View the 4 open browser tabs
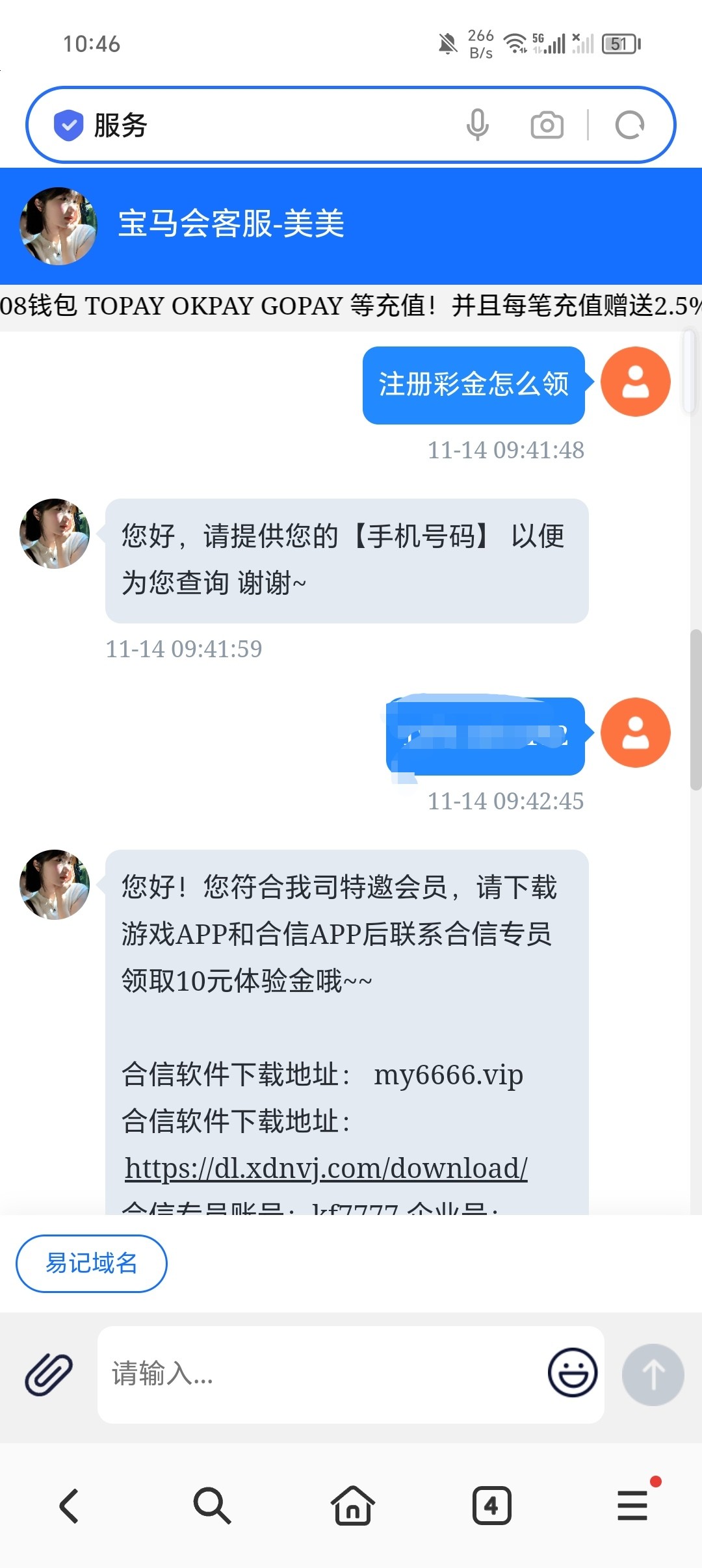702x1568 pixels. (491, 1506)
